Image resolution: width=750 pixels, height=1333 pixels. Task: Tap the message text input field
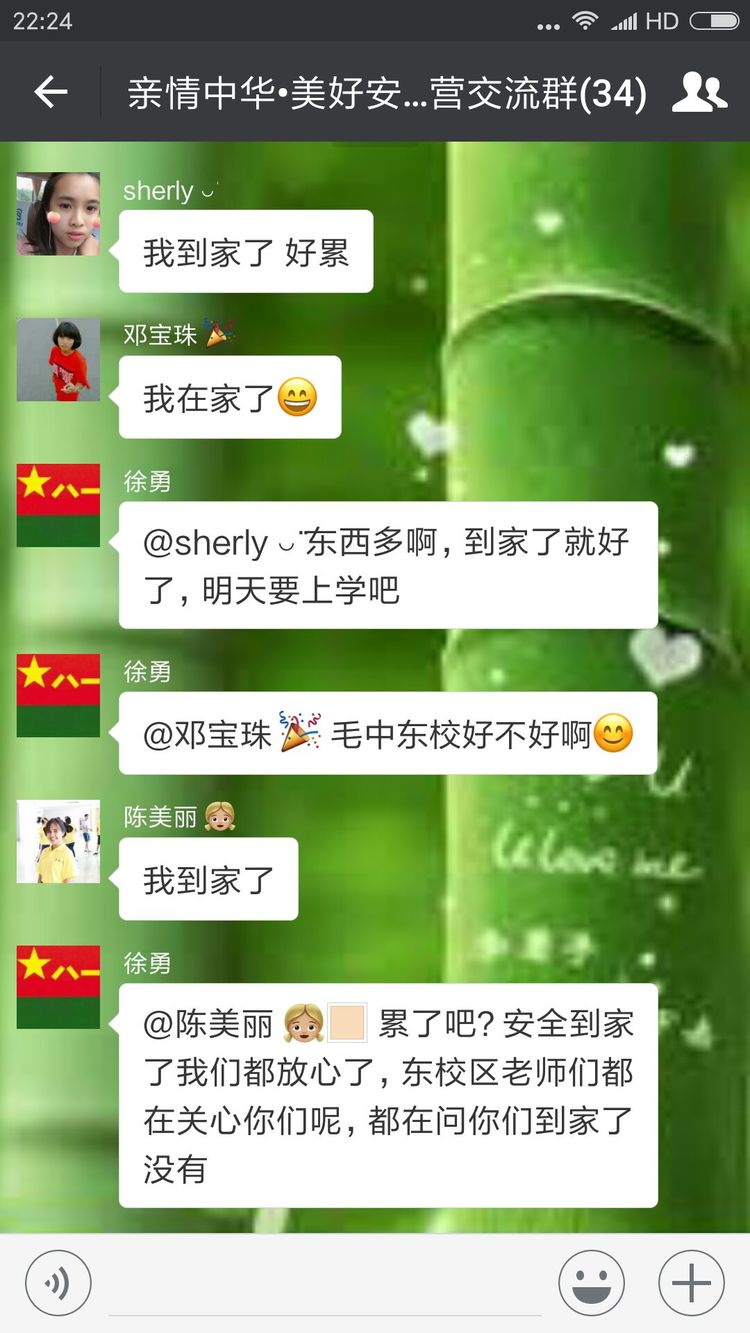point(325,1285)
